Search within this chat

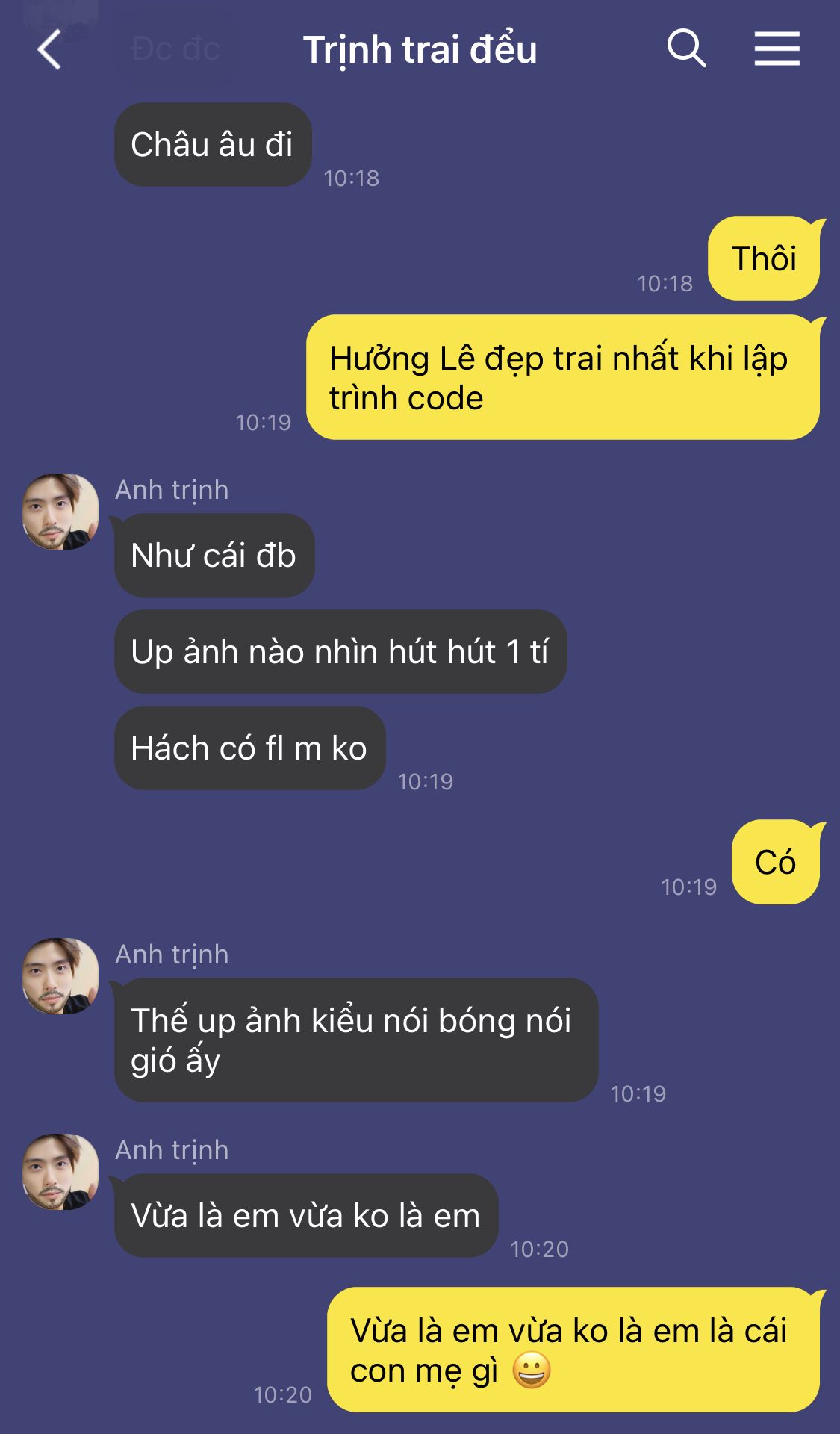685,49
